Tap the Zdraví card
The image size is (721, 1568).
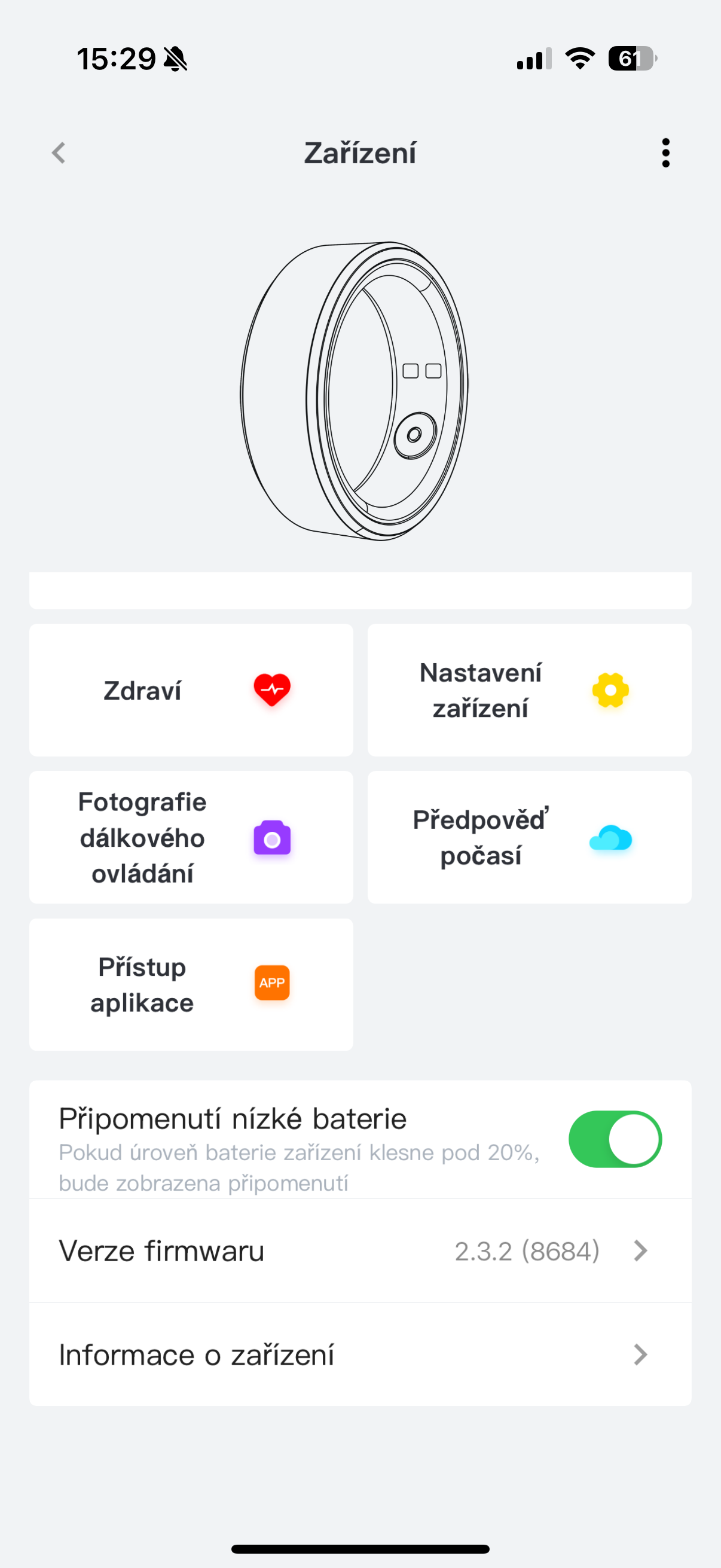click(191, 690)
